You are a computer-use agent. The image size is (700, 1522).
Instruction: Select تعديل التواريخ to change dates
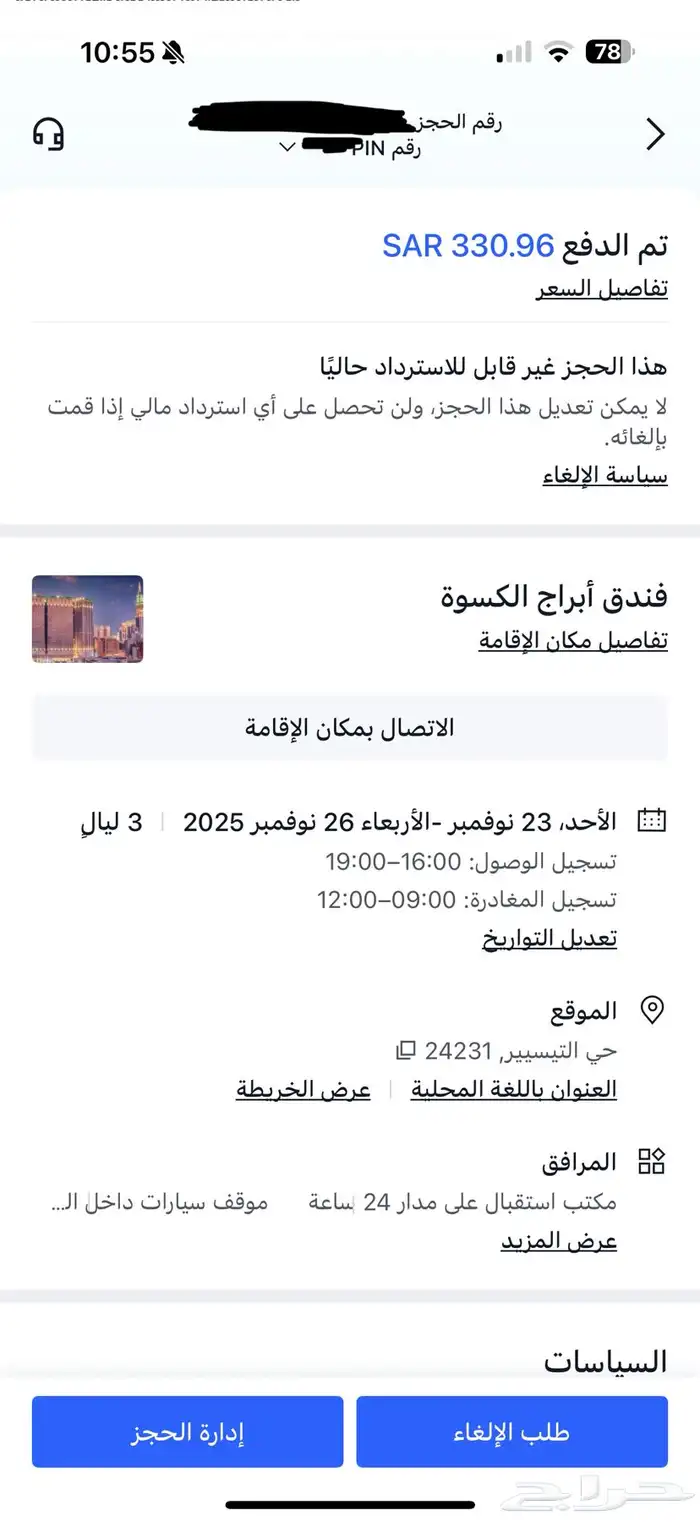click(x=550, y=938)
